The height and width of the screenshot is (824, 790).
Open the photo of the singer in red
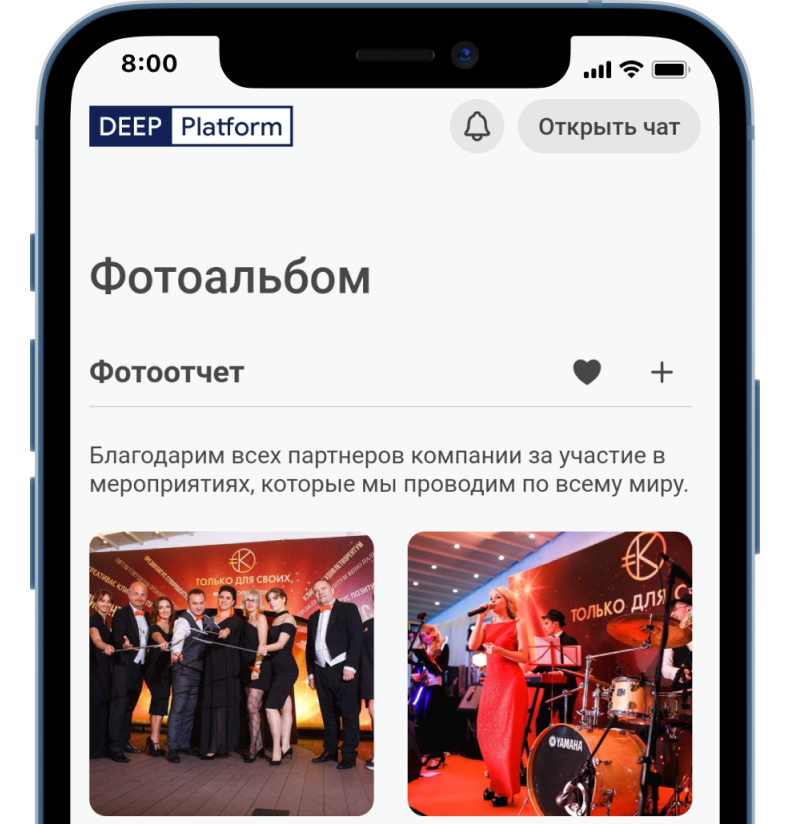coord(549,673)
